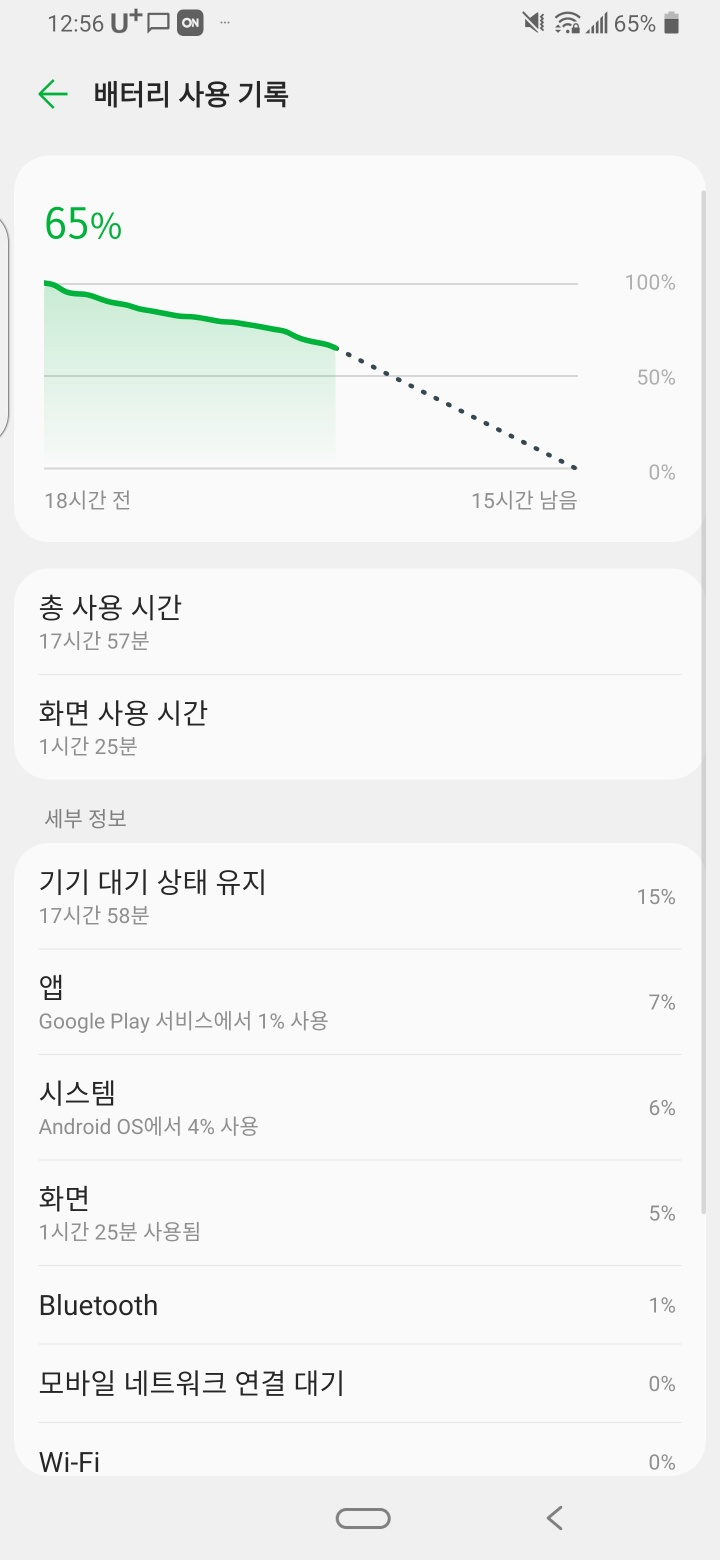Image resolution: width=720 pixels, height=1560 pixels.
Task: Open the 화면 battery usage detail row
Action: (360, 1213)
